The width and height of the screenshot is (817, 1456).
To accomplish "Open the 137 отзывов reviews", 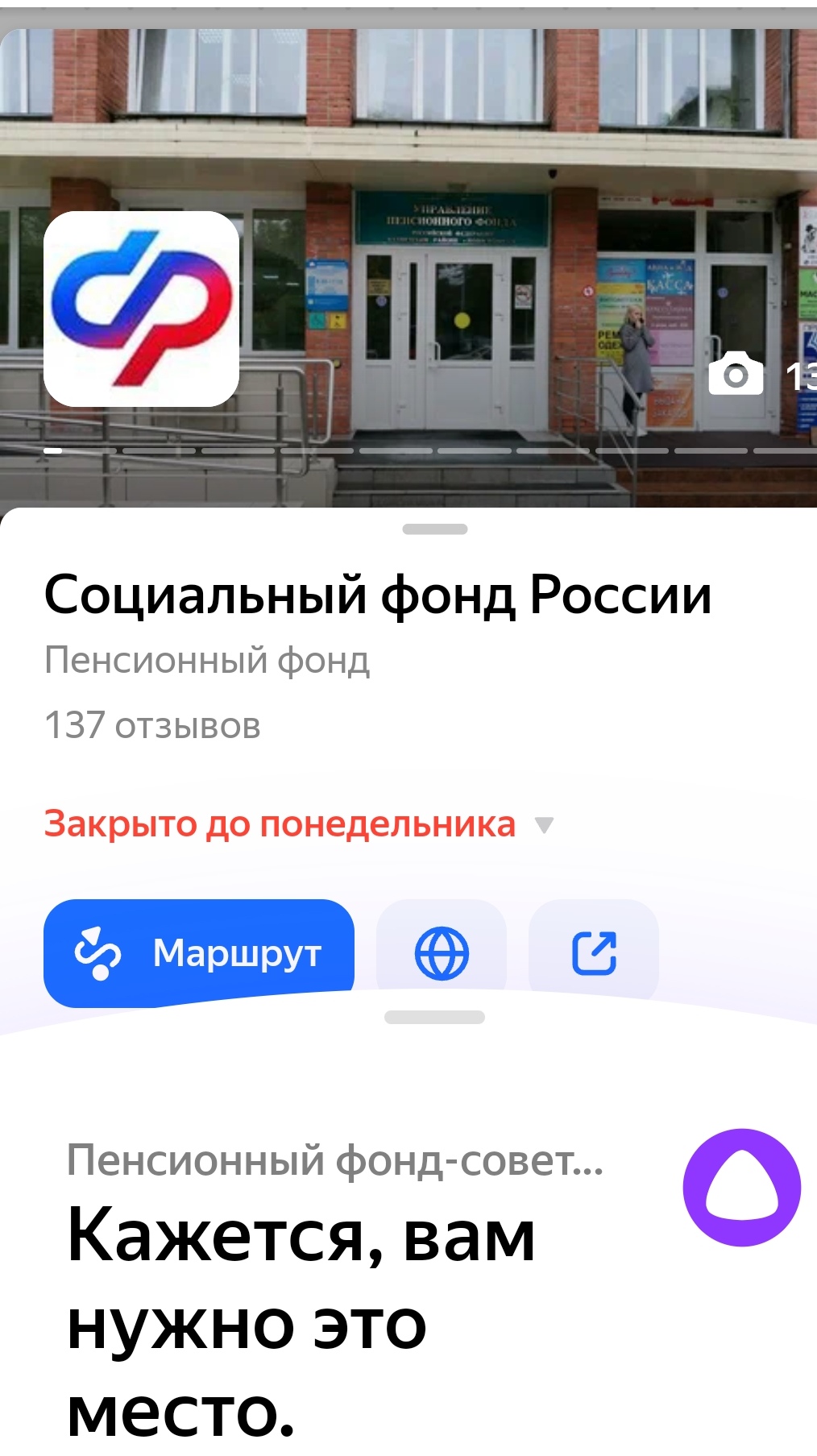I will point(152,725).
